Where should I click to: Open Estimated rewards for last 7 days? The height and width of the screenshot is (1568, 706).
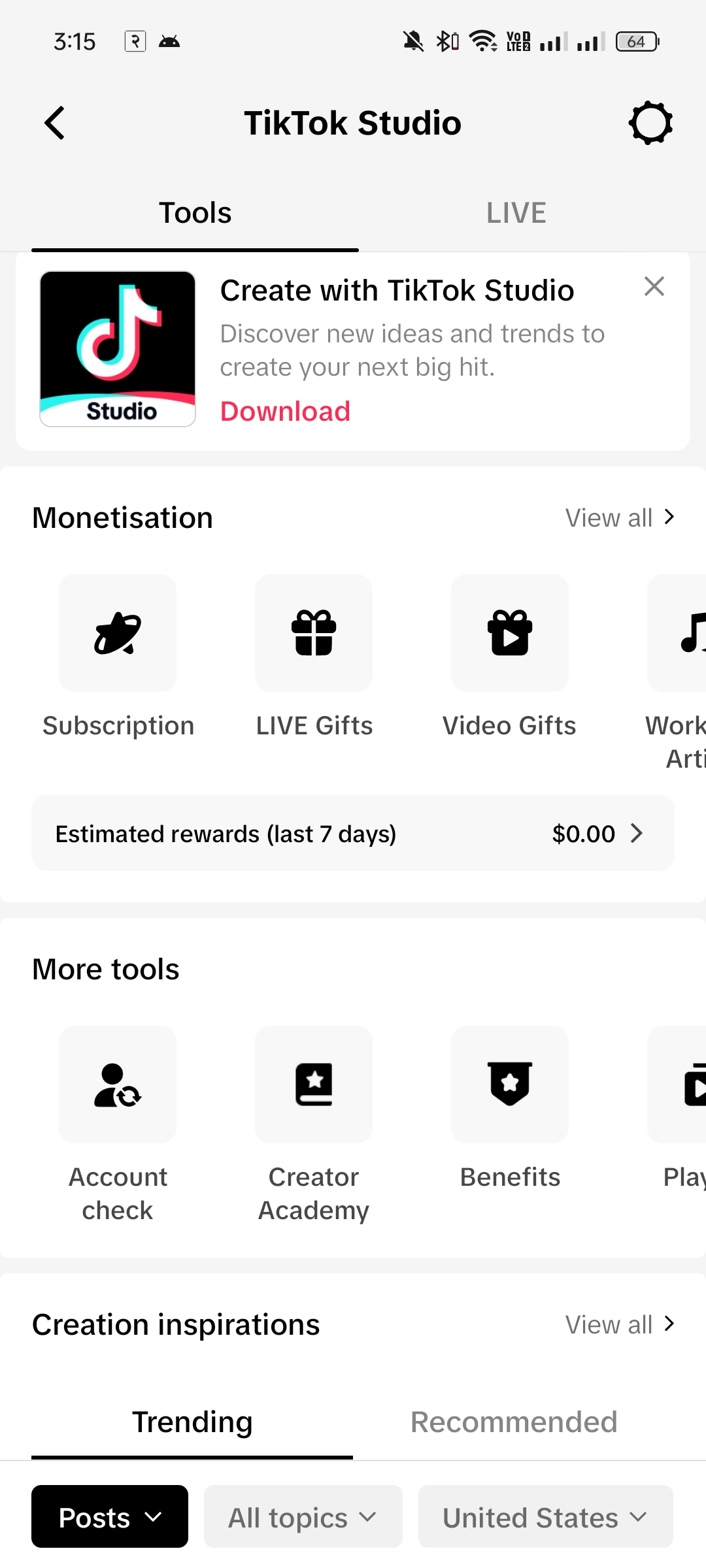pos(353,833)
